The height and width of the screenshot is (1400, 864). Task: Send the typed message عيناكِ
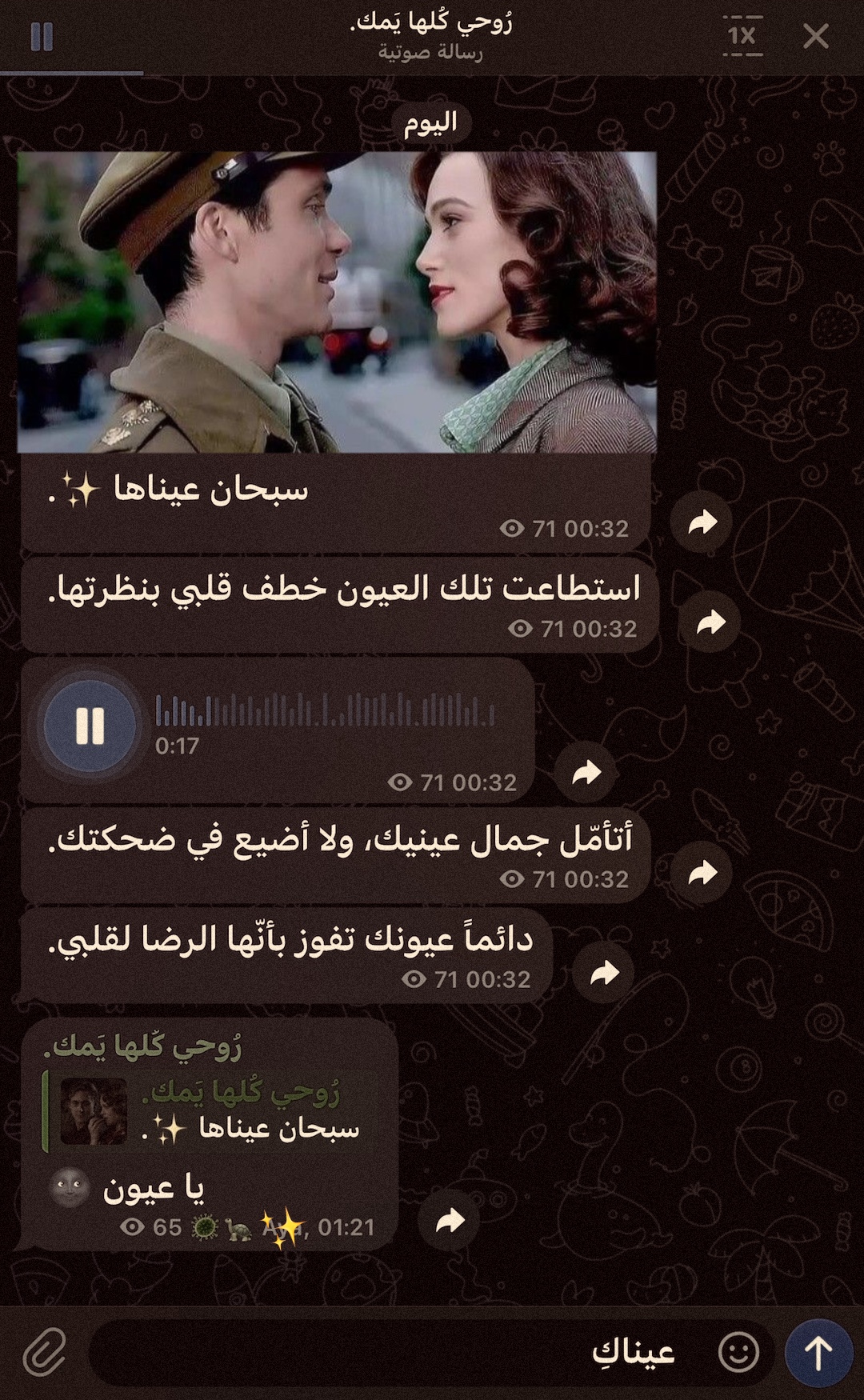[818, 1353]
